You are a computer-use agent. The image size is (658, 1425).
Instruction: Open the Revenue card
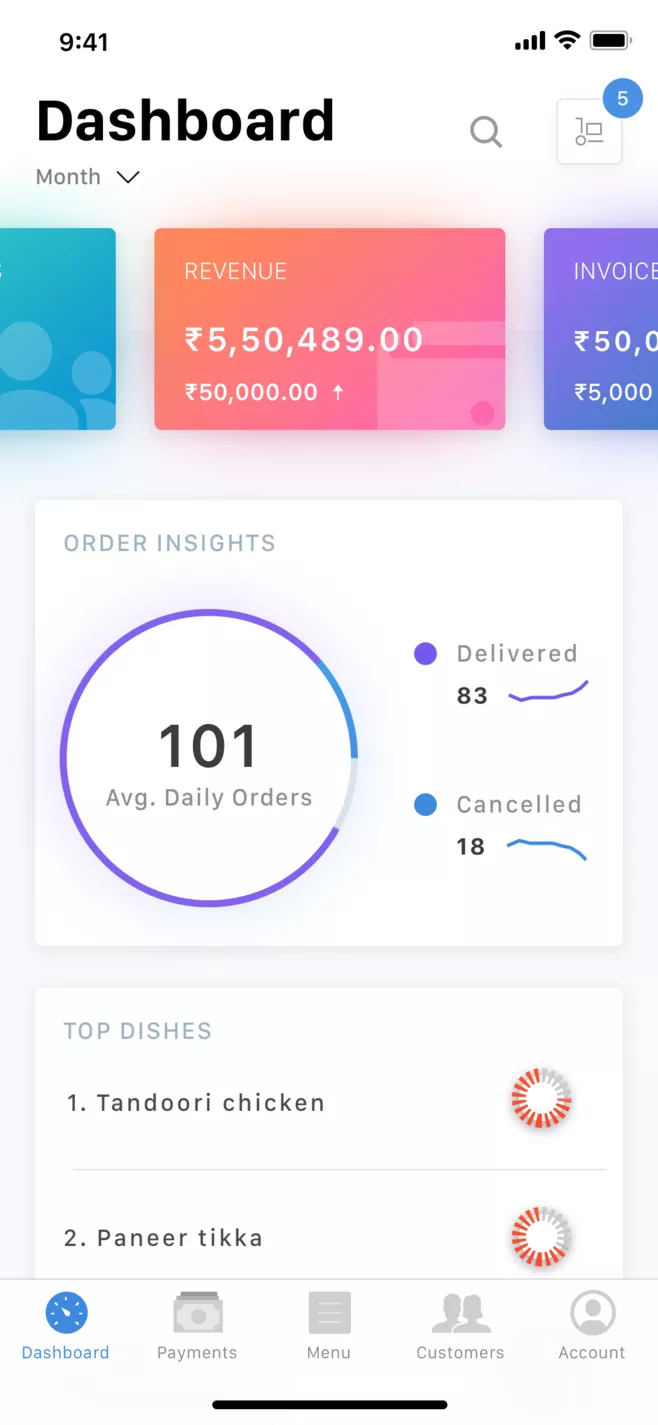pos(330,329)
